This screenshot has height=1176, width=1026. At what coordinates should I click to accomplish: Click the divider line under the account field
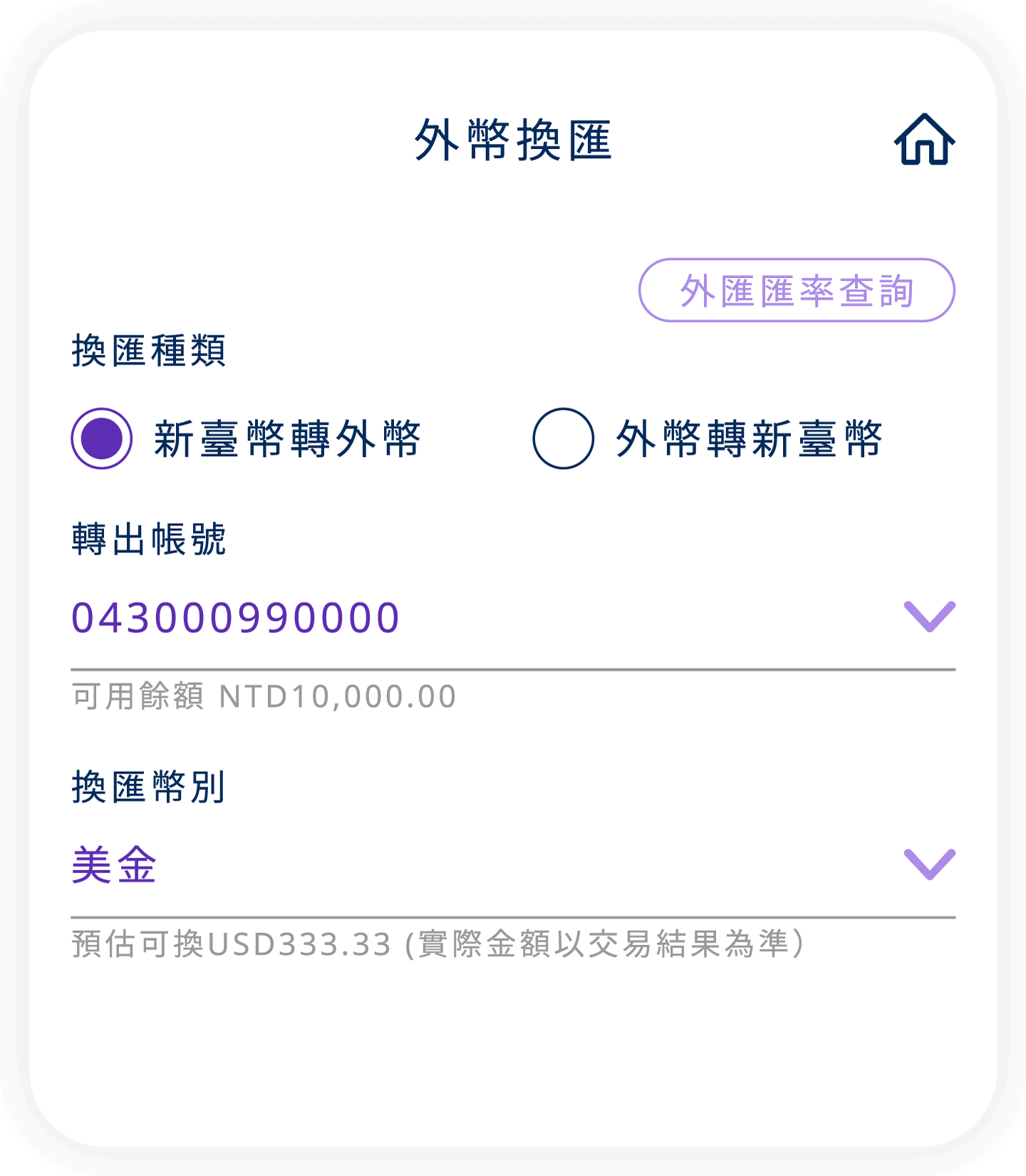tap(513, 666)
